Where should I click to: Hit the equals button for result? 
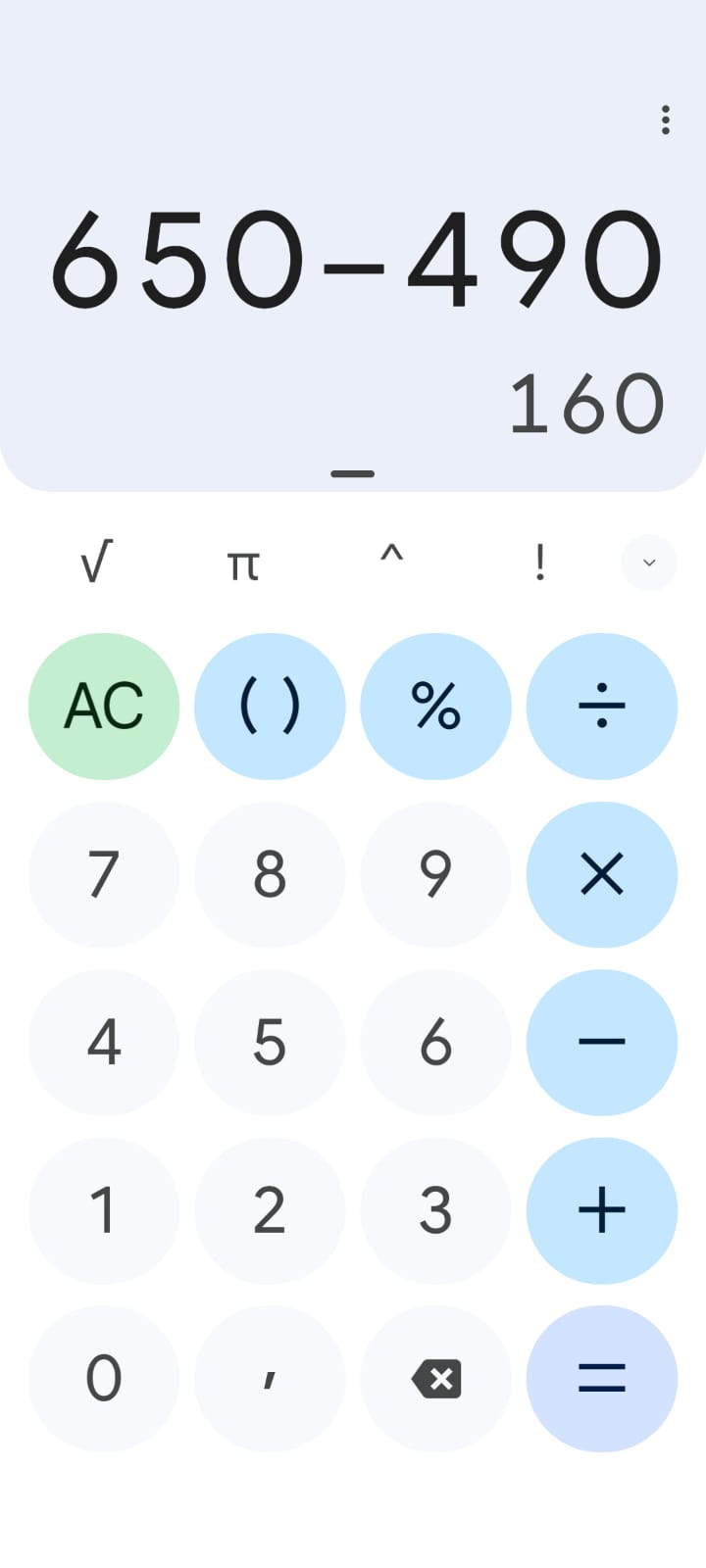click(x=601, y=1378)
